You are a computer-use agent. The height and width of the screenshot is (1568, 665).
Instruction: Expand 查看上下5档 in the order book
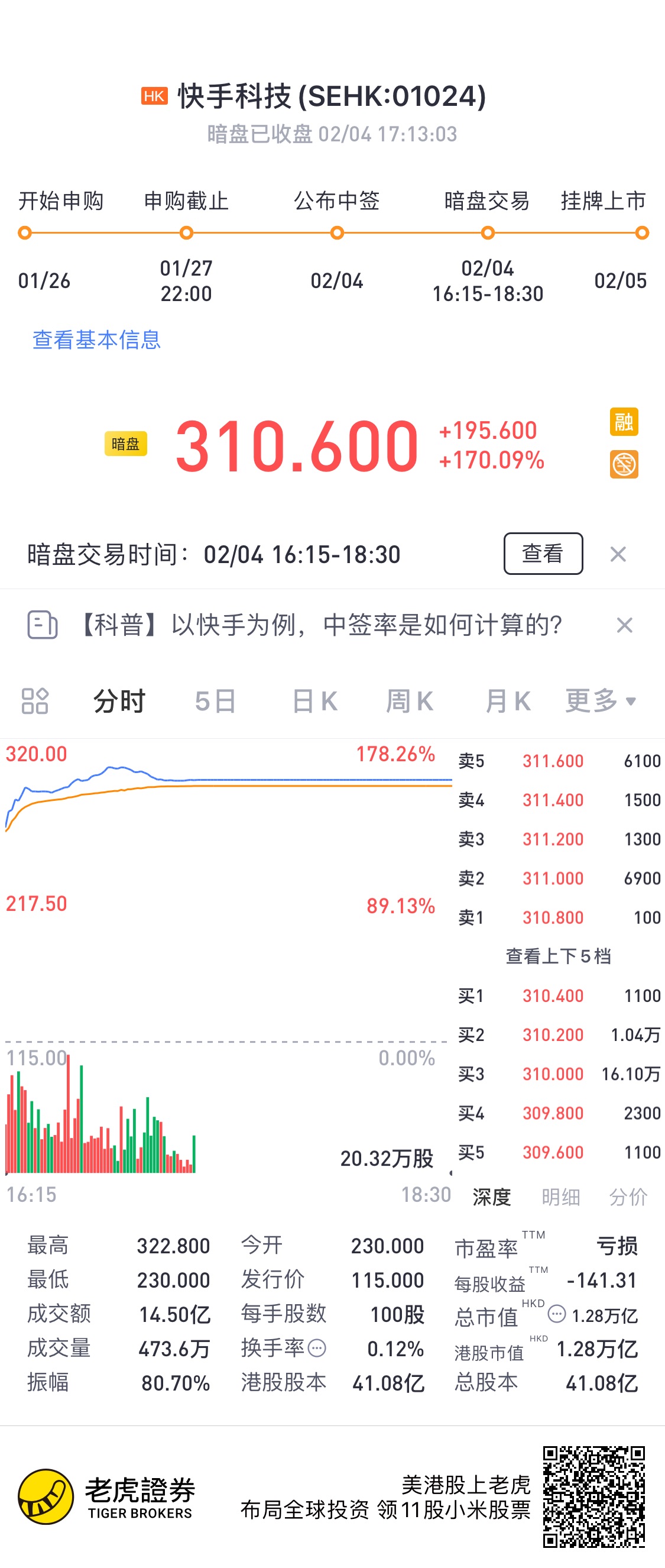click(x=558, y=956)
